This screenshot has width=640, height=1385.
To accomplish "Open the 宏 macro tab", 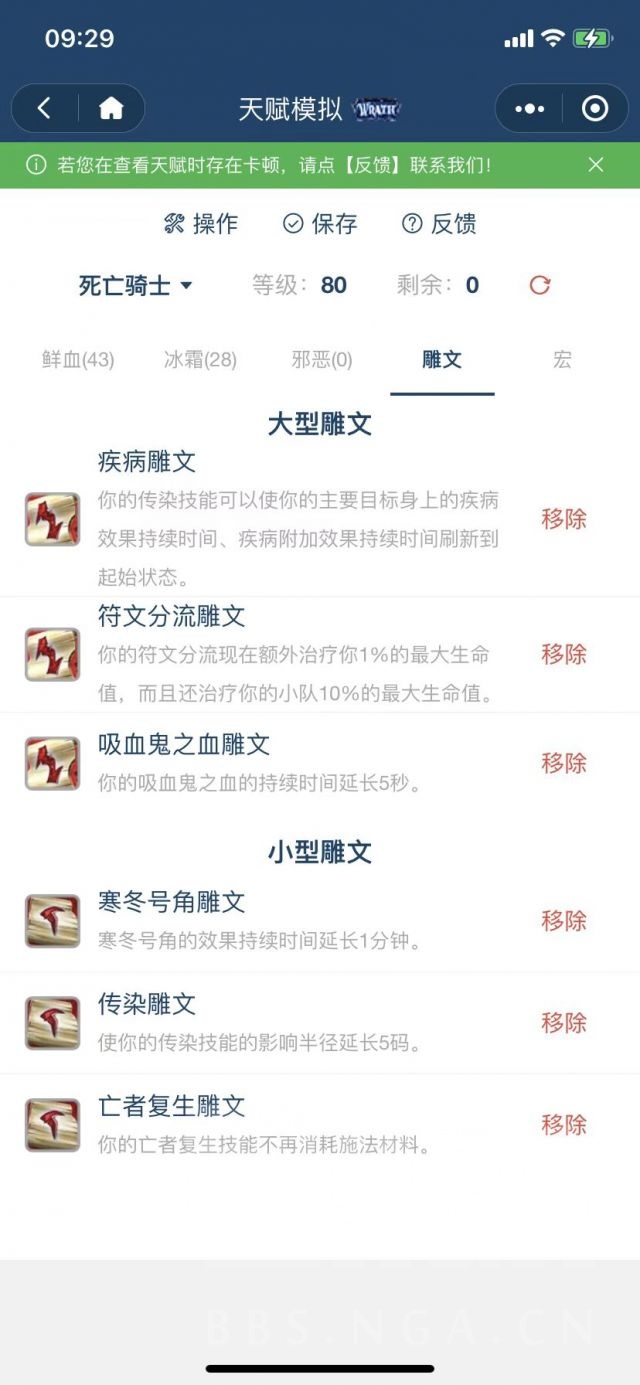I will [x=562, y=360].
